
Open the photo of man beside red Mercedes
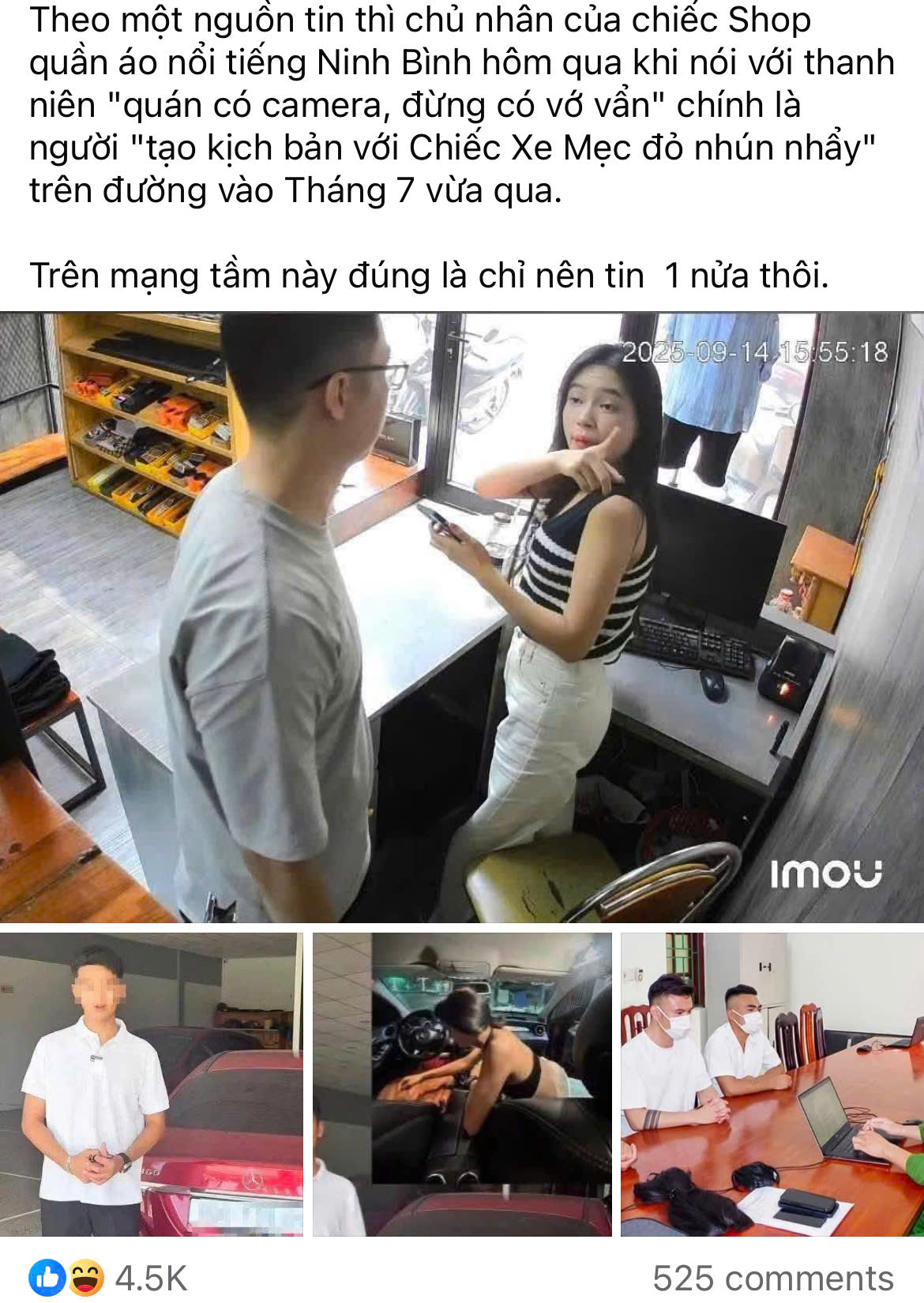(x=151, y=1084)
